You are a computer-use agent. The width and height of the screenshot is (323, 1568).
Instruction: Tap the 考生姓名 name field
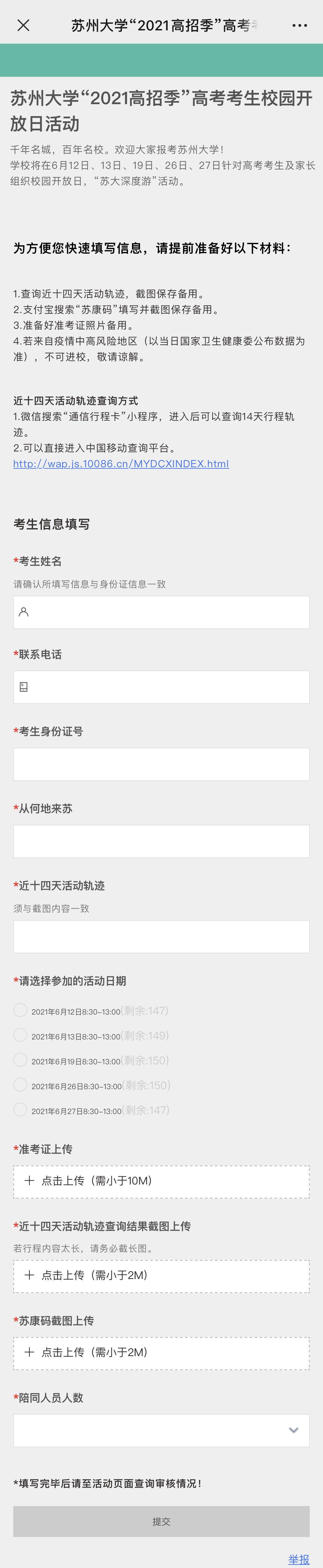161,612
